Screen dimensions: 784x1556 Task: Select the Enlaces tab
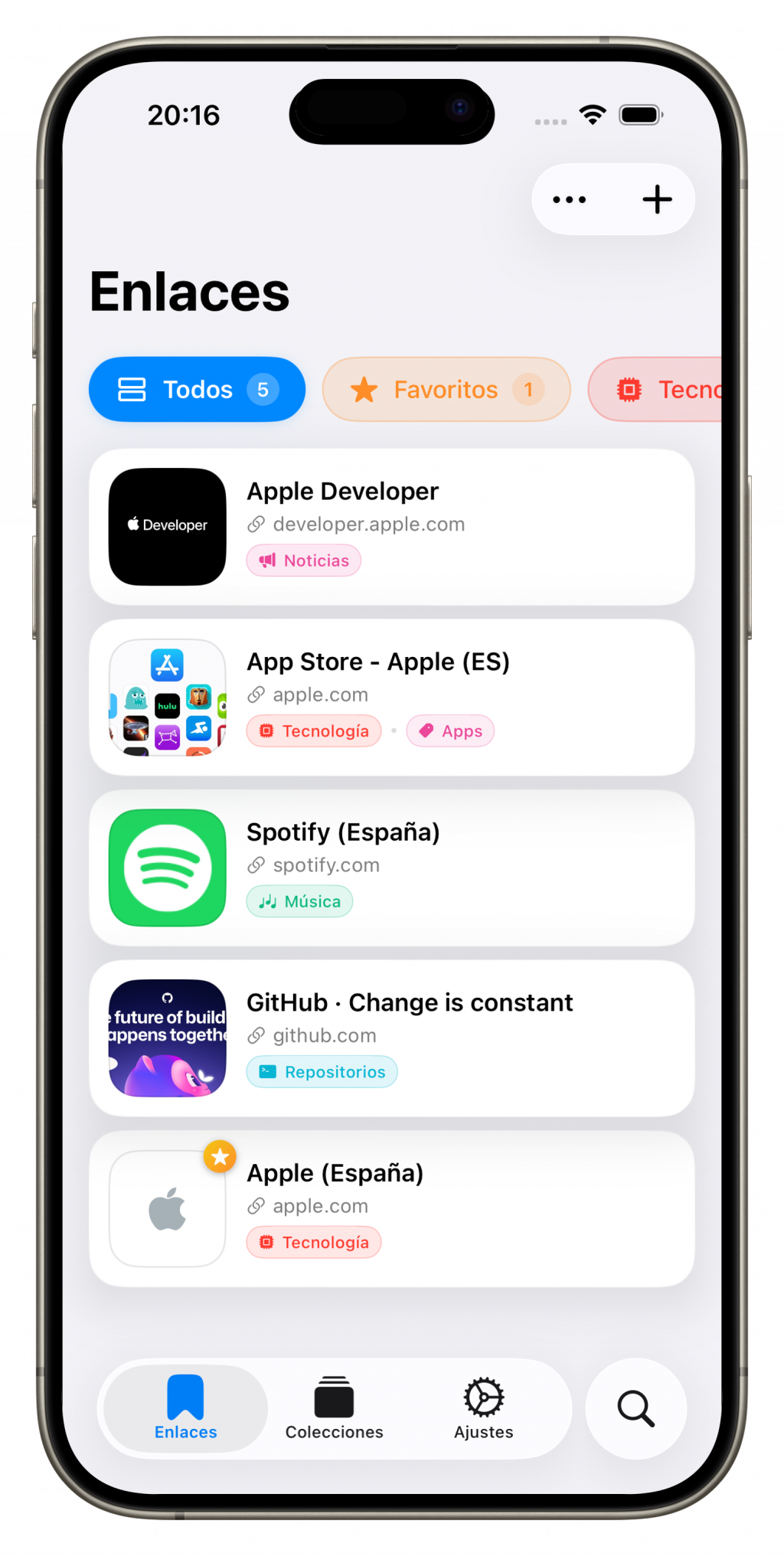[x=185, y=1410]
